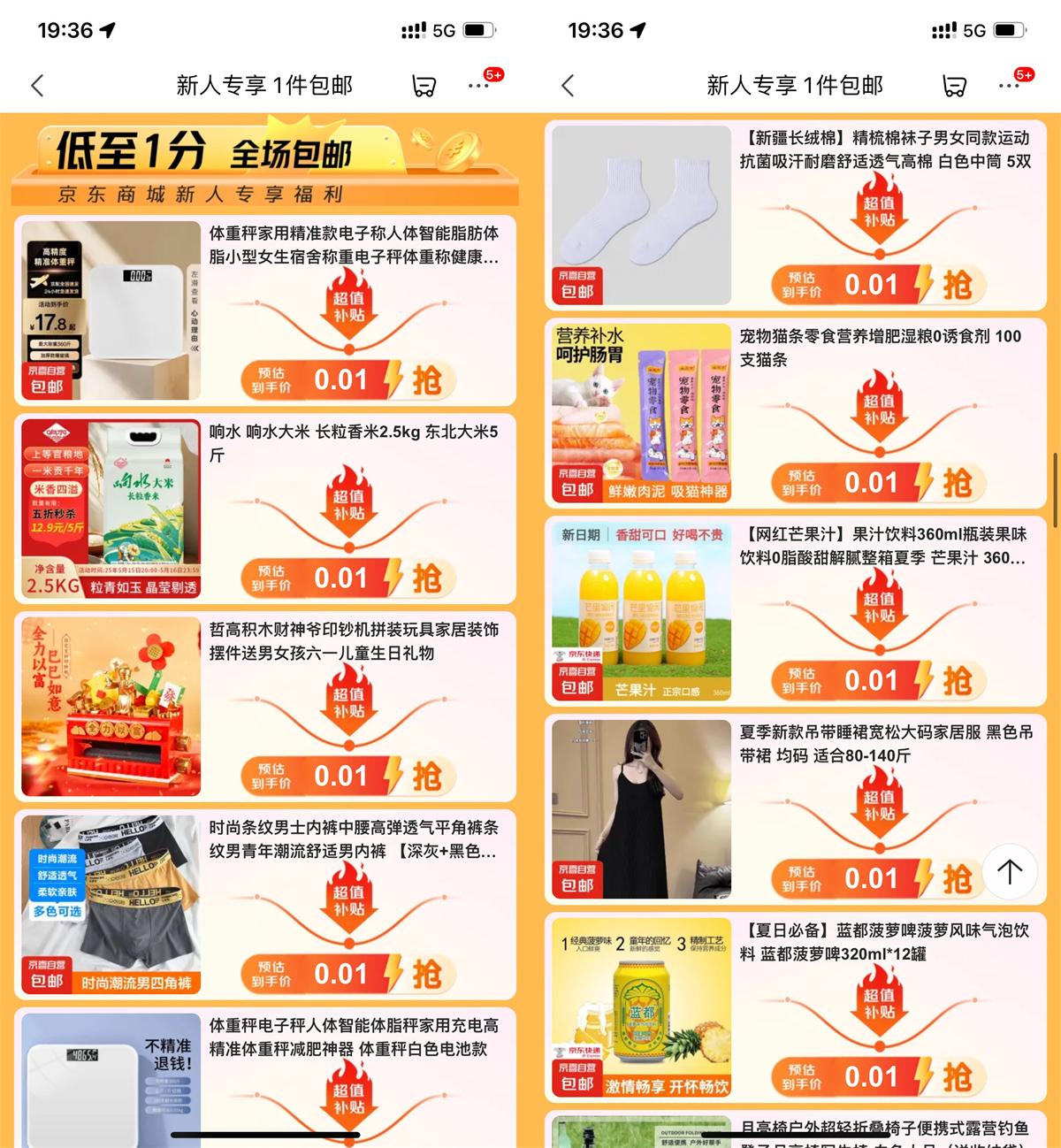Open the 宠物猫条零食 product card

coord(882,348)
